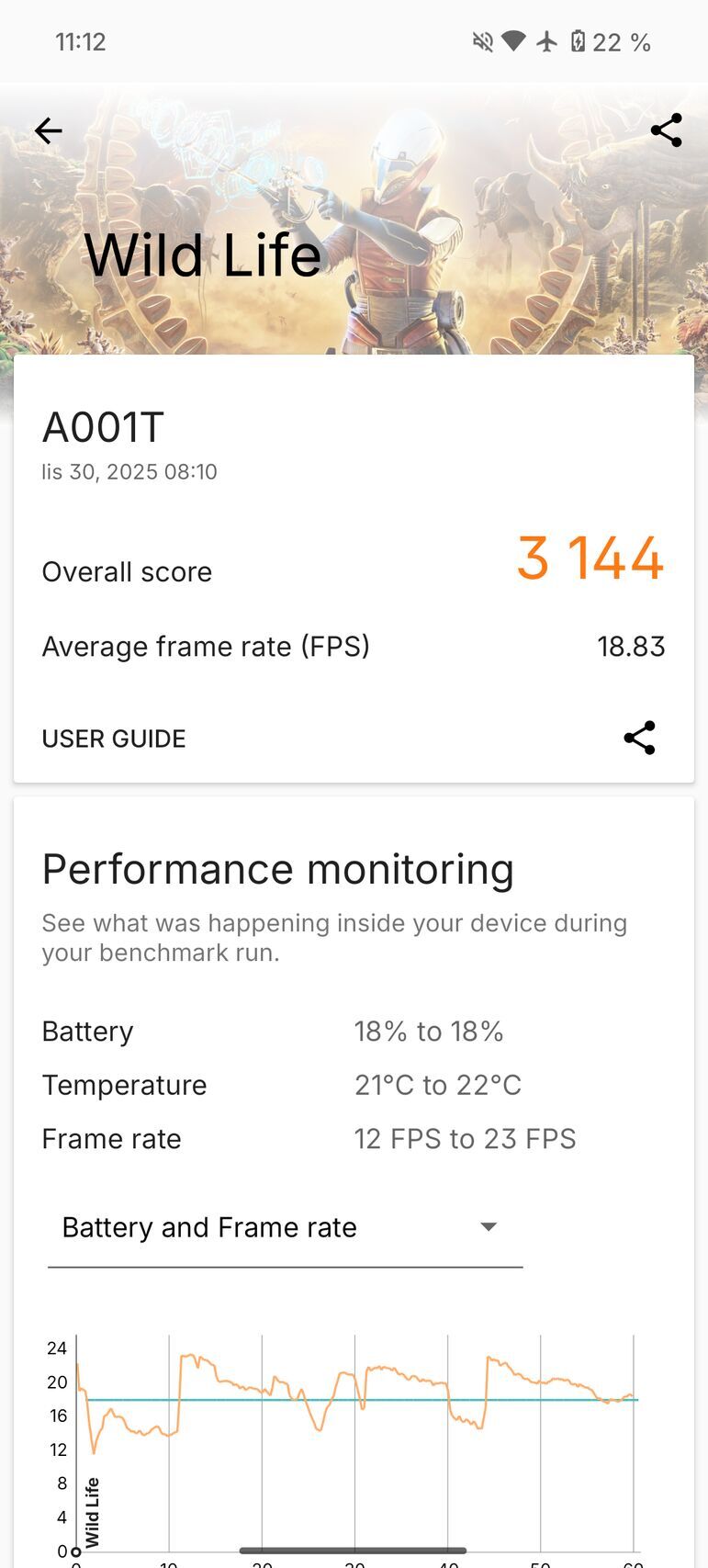Image resolution: width=708 pixels, height=1568 pixels.
Task: Tap the dropdown caret next to Battery and Frame rate
Action: (x=489, y=1226)
